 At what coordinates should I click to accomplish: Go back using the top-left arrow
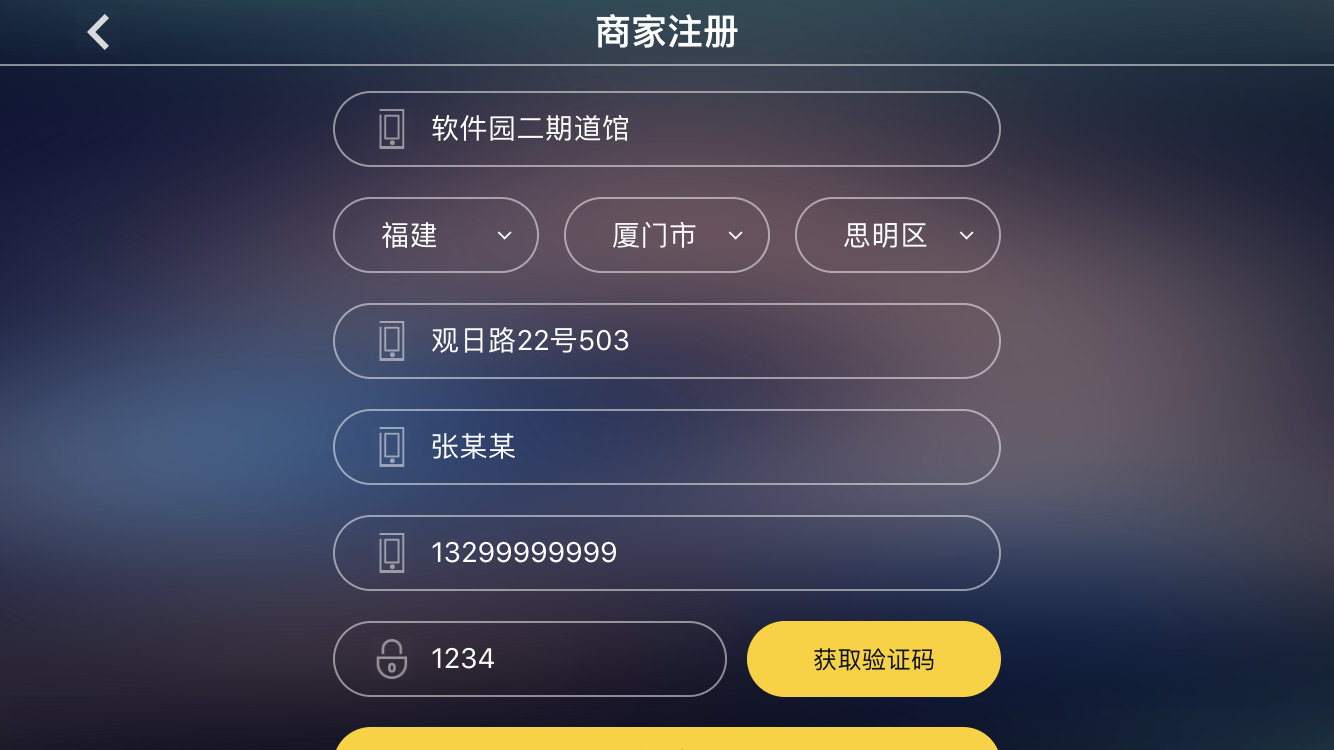click(98, 33)
